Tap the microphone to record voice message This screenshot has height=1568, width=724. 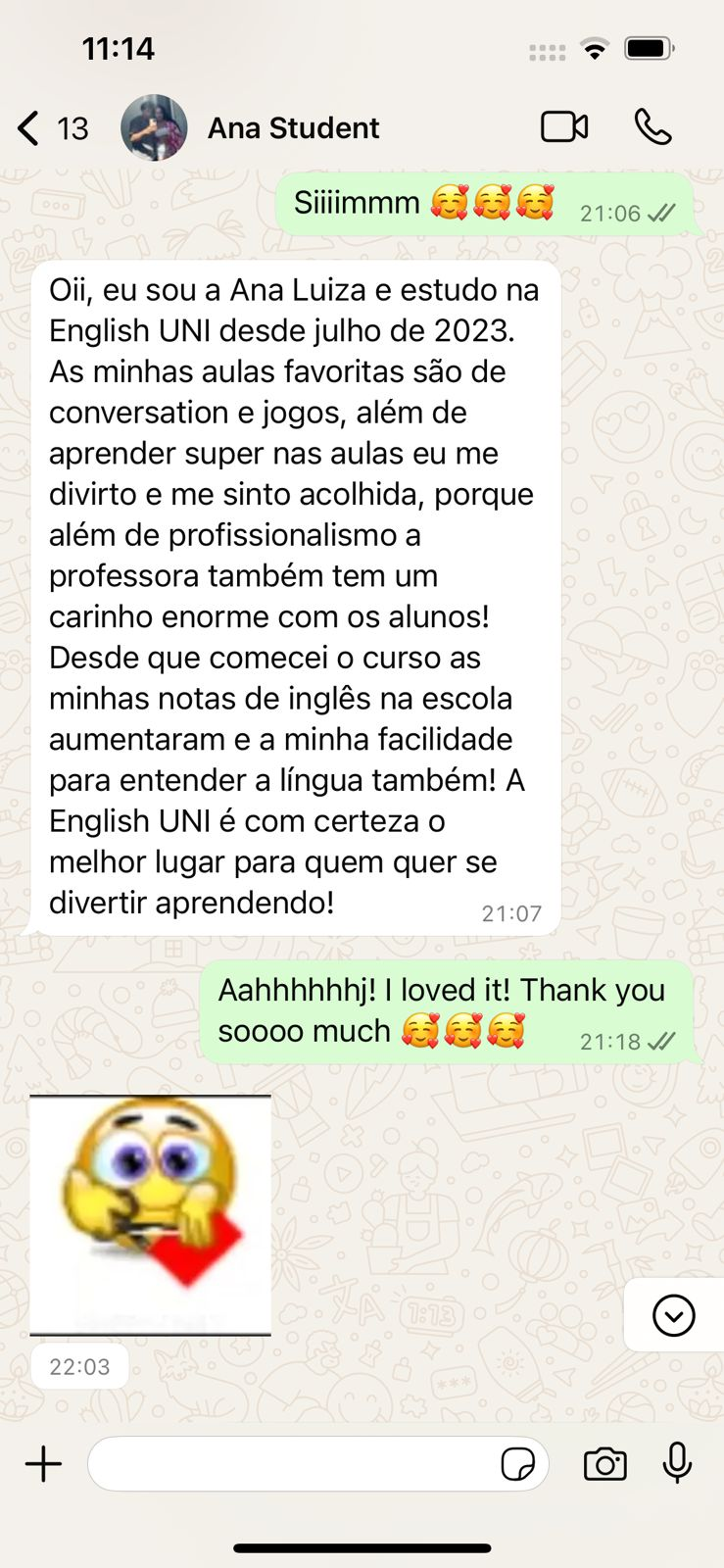coord(677,1463)
